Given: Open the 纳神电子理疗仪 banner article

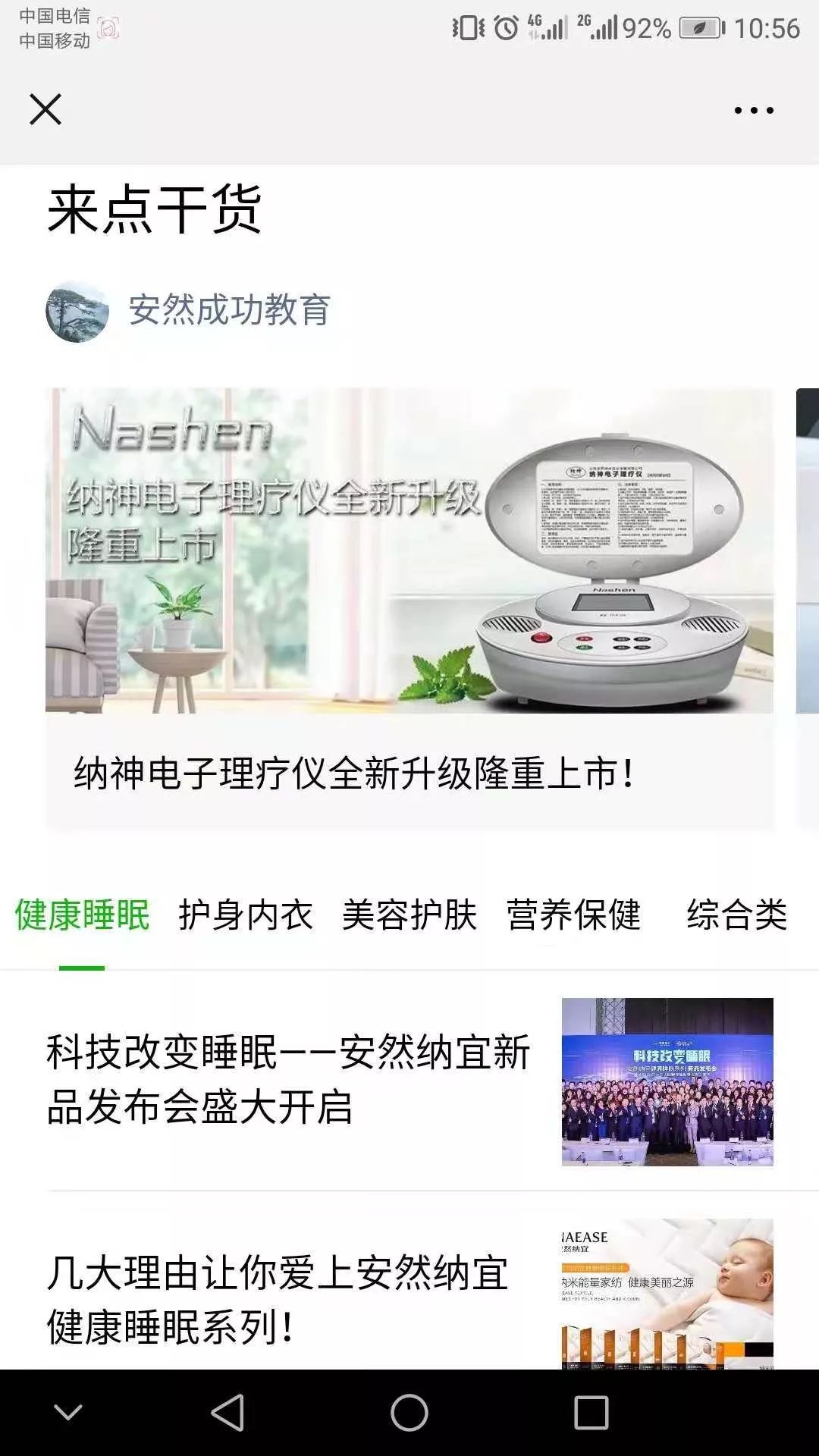Looking at the screenshot, I should [x=409, y=607].
